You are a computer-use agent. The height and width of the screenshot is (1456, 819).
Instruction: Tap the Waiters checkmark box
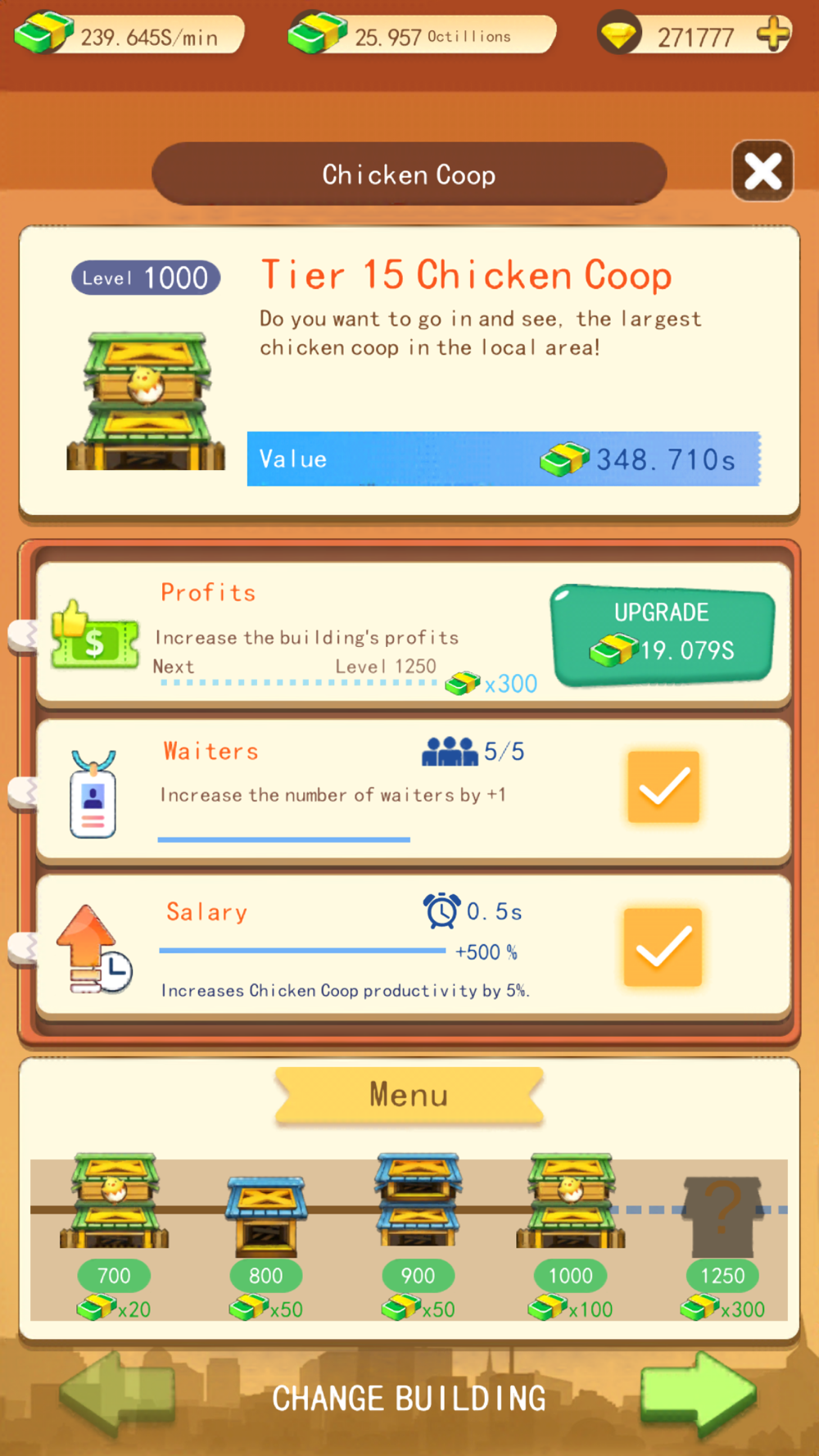pyautogui.click(x=663, y=787)
